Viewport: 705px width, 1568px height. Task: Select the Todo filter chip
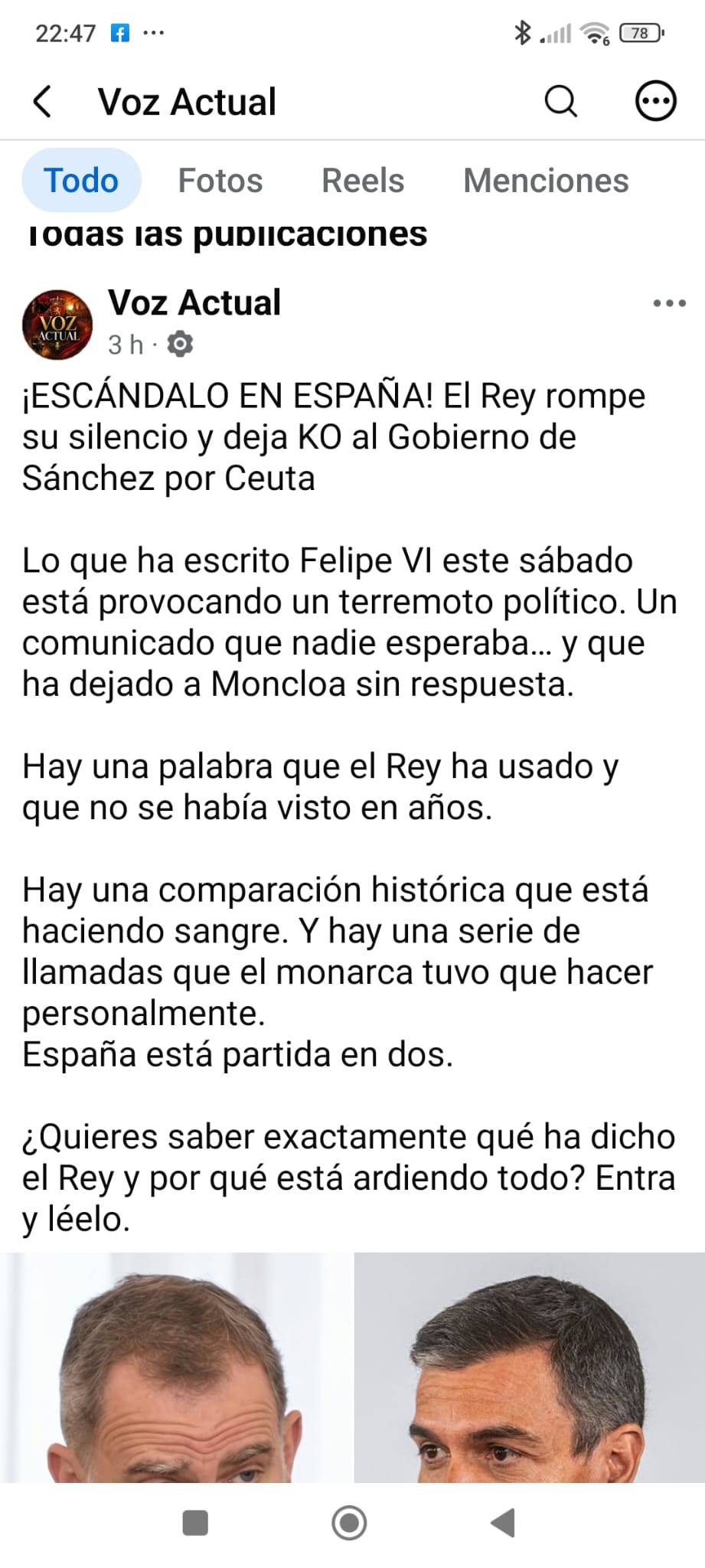point(81,181)
